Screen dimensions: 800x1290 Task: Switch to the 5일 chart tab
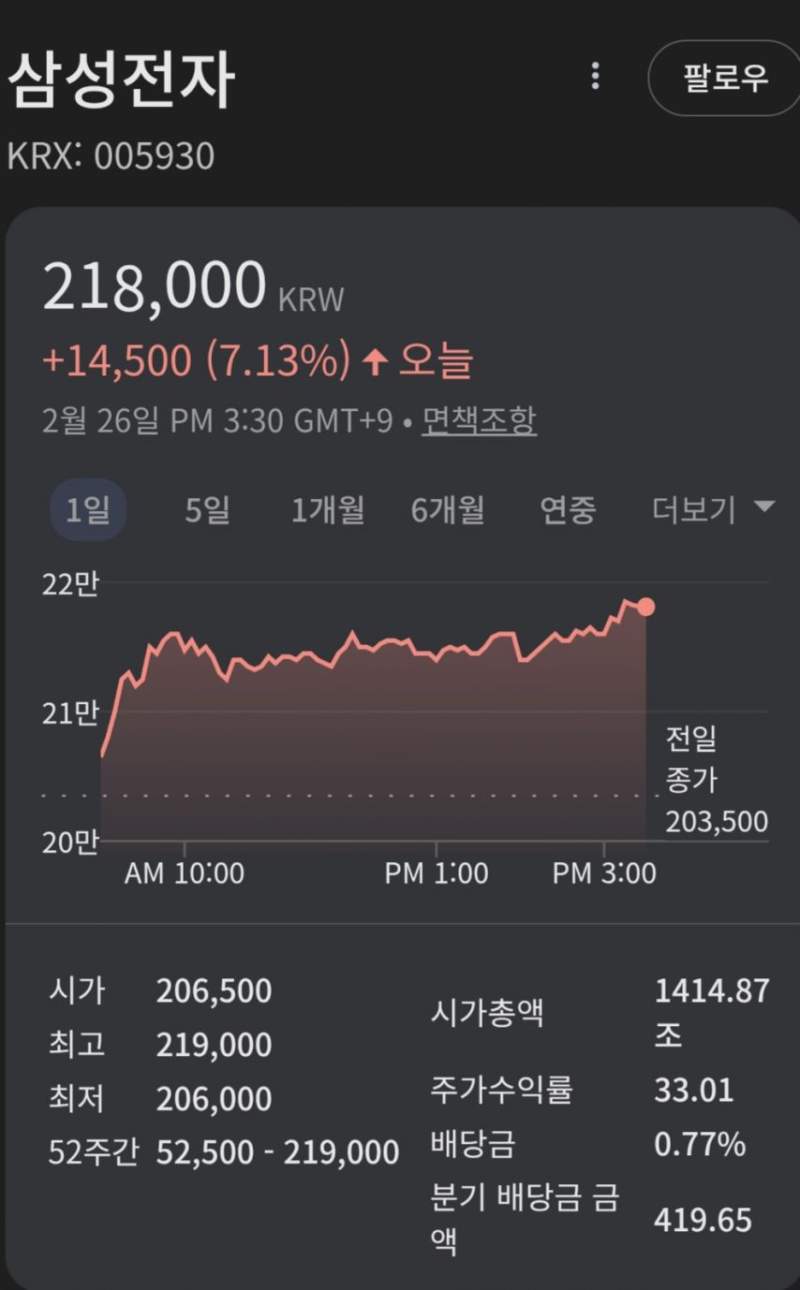click(205, 510)
